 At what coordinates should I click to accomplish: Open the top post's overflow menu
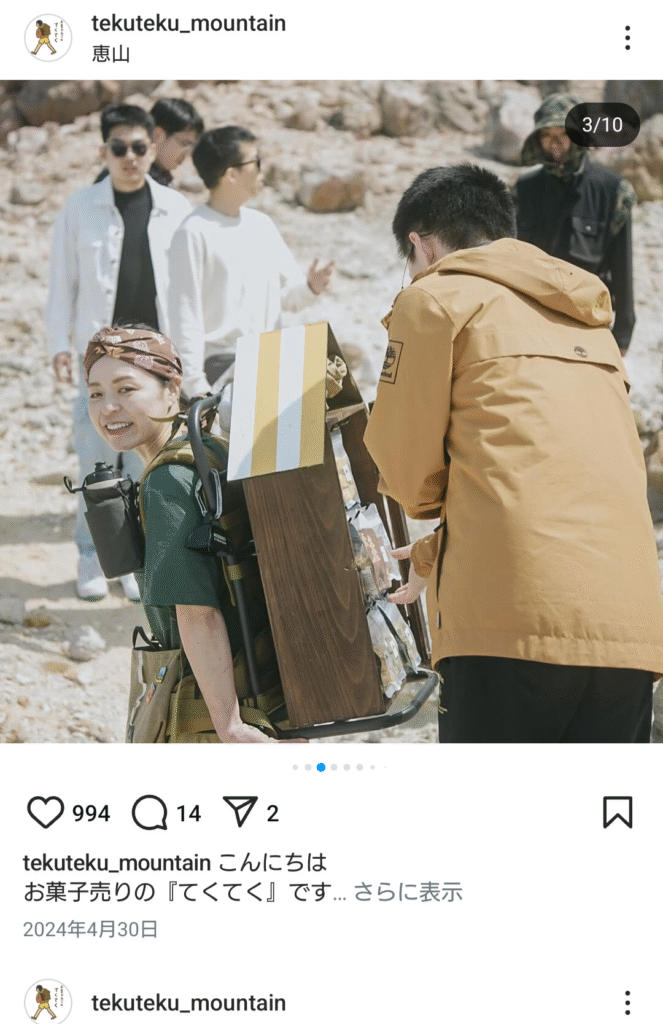click(627, 38)
